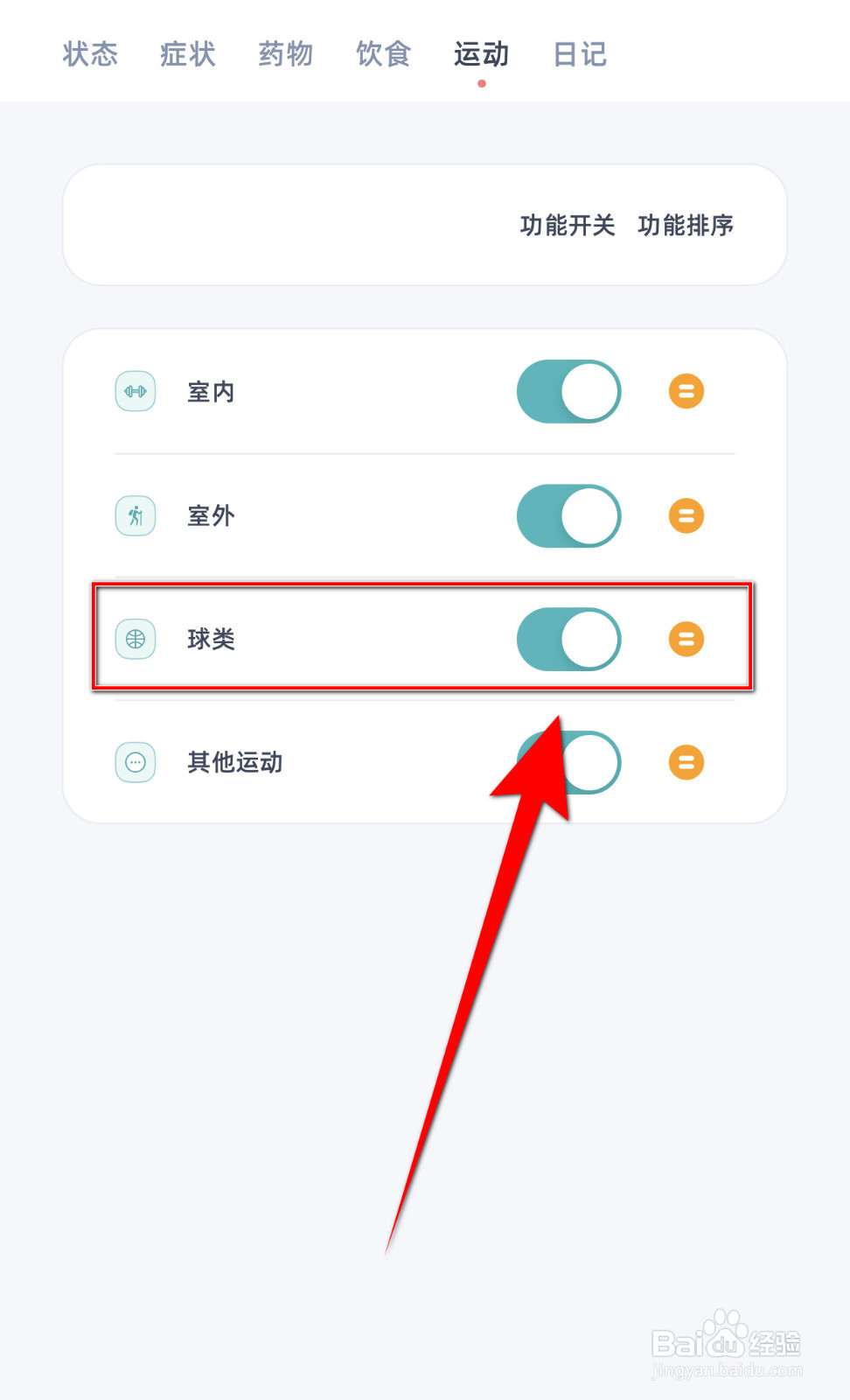The image size is (850, 1400).
Task: Disable the 室外 outdoor switch
Action: pyautogui.click(x=568, y=515)
